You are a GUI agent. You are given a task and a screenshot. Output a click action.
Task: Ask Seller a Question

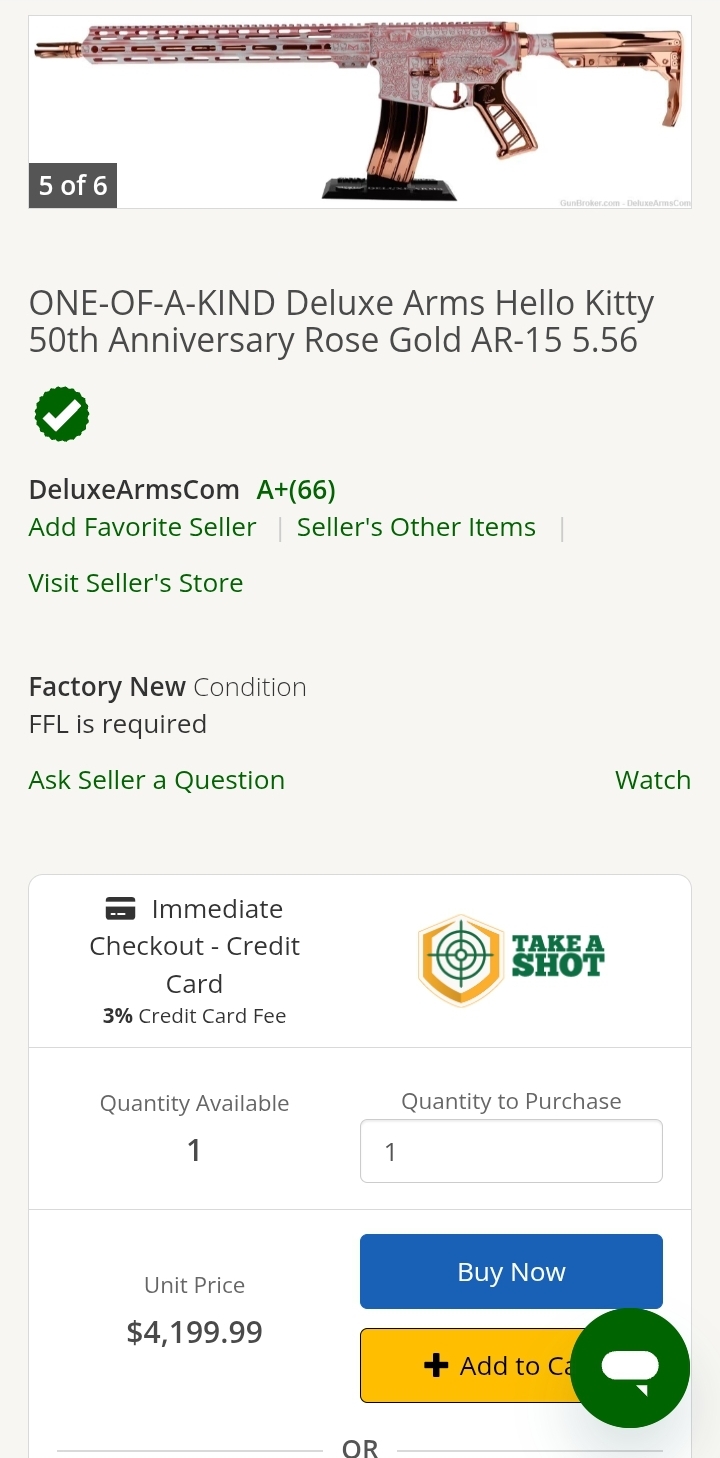point(157,780)
